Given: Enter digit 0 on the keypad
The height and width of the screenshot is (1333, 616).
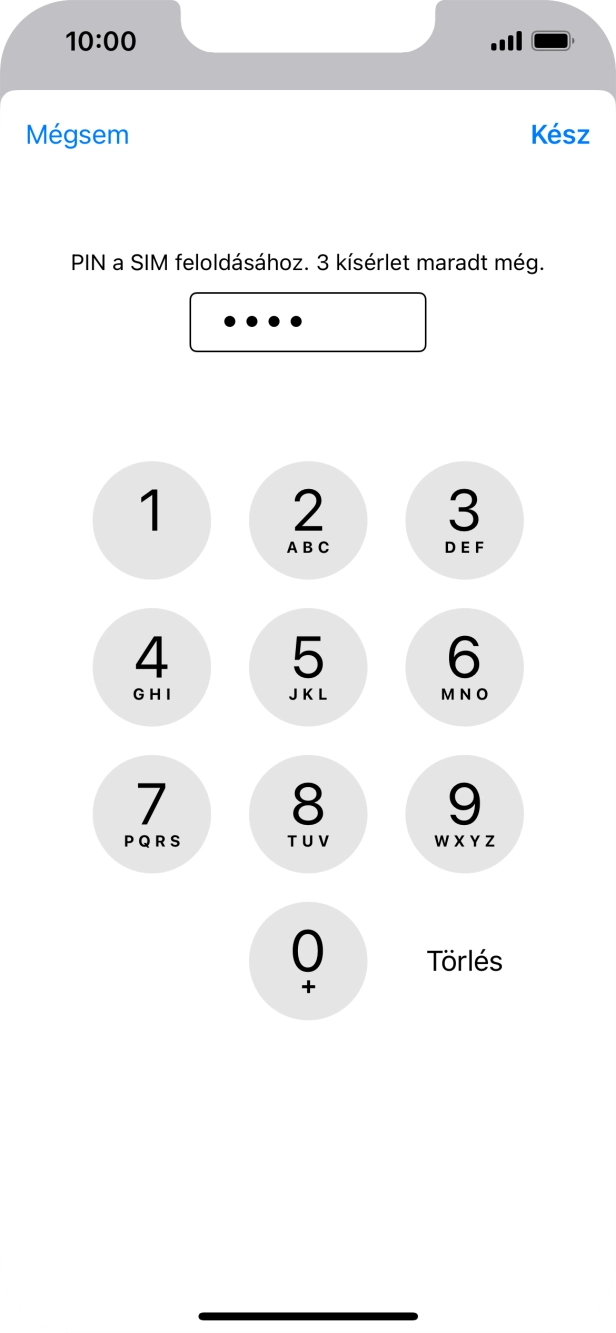Looking at the screenshot, I should point(308,961).
